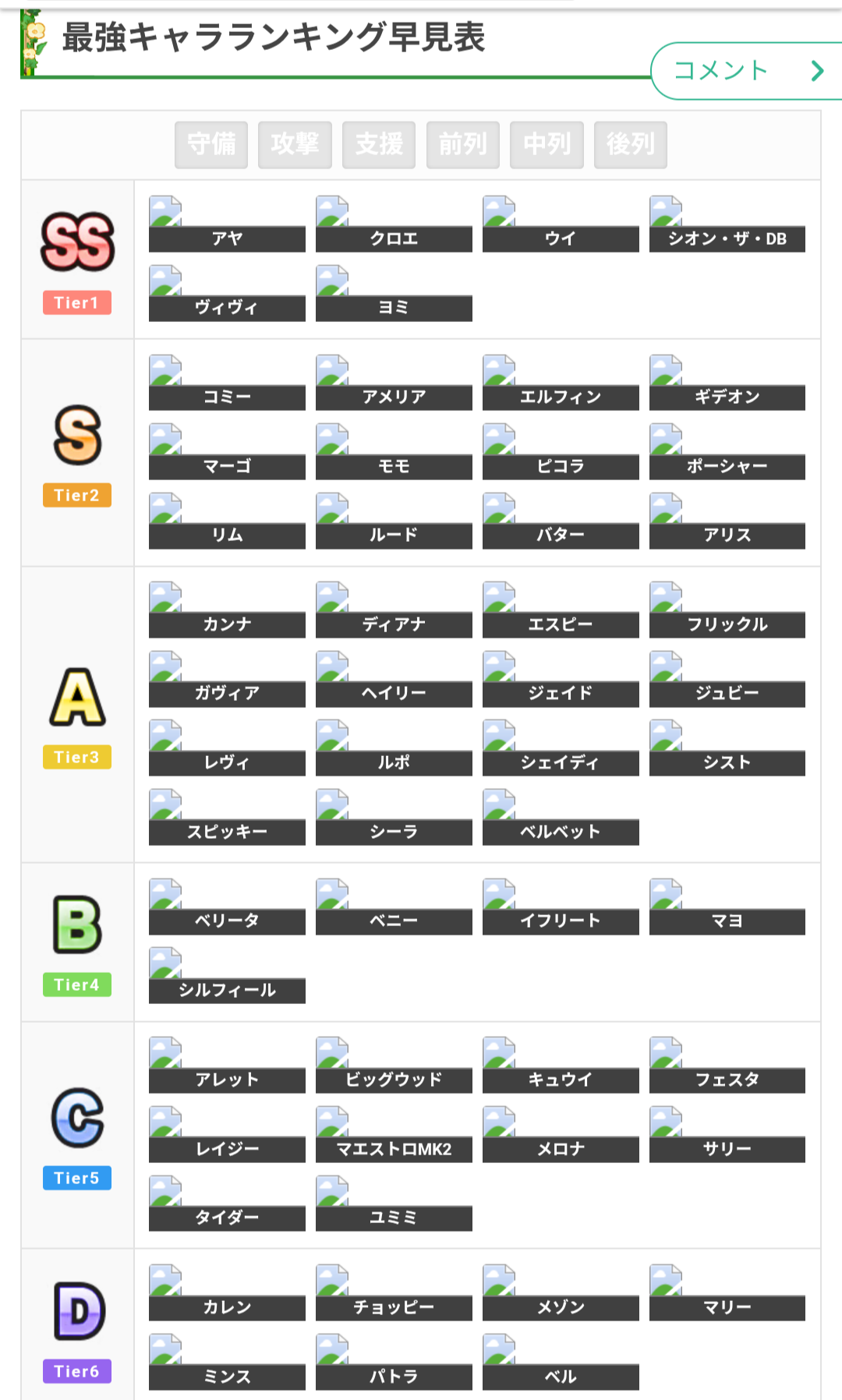View シオン・ザ・DB character page
This screenshot has width=842, height=1400.
pyautogui.click(x=727, y=224)
